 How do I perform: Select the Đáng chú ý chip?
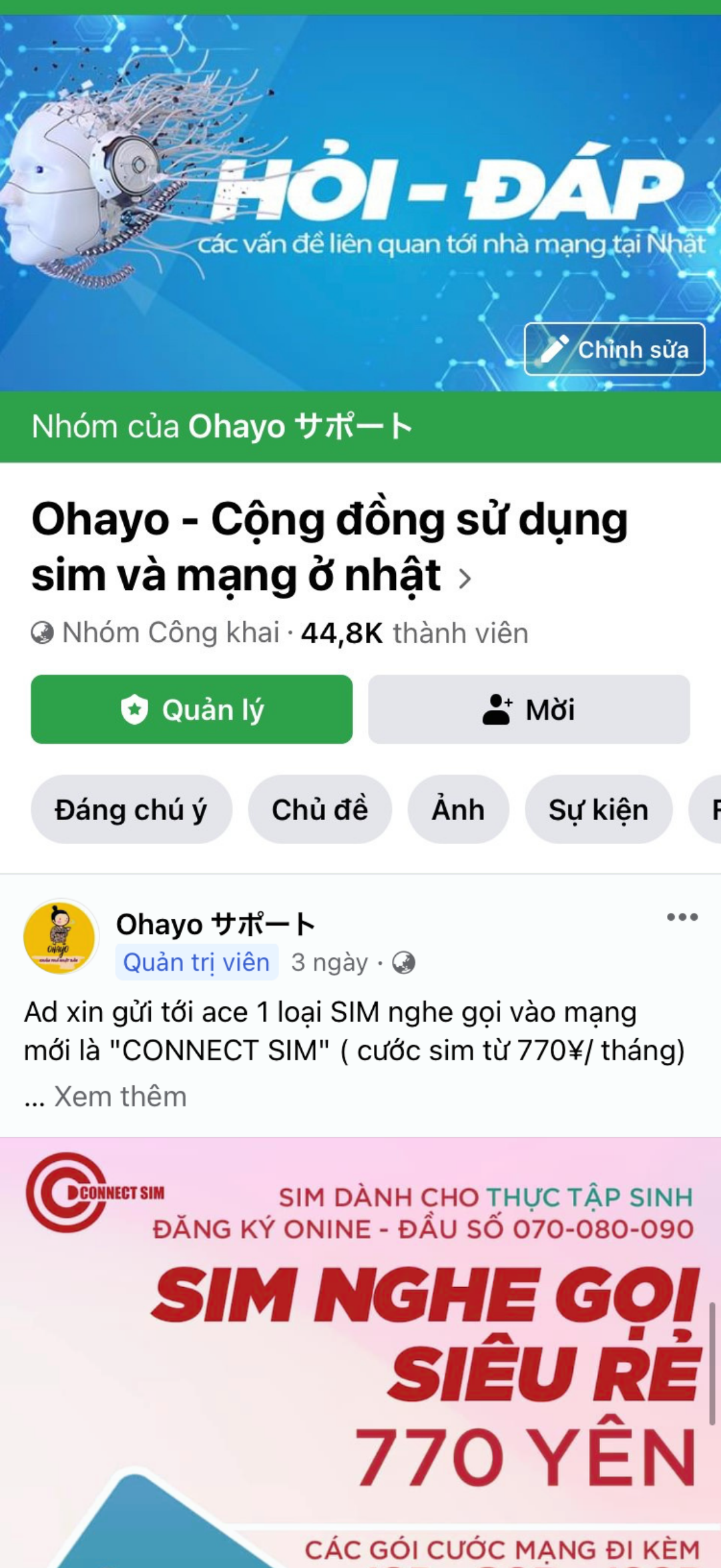[131, 809]
